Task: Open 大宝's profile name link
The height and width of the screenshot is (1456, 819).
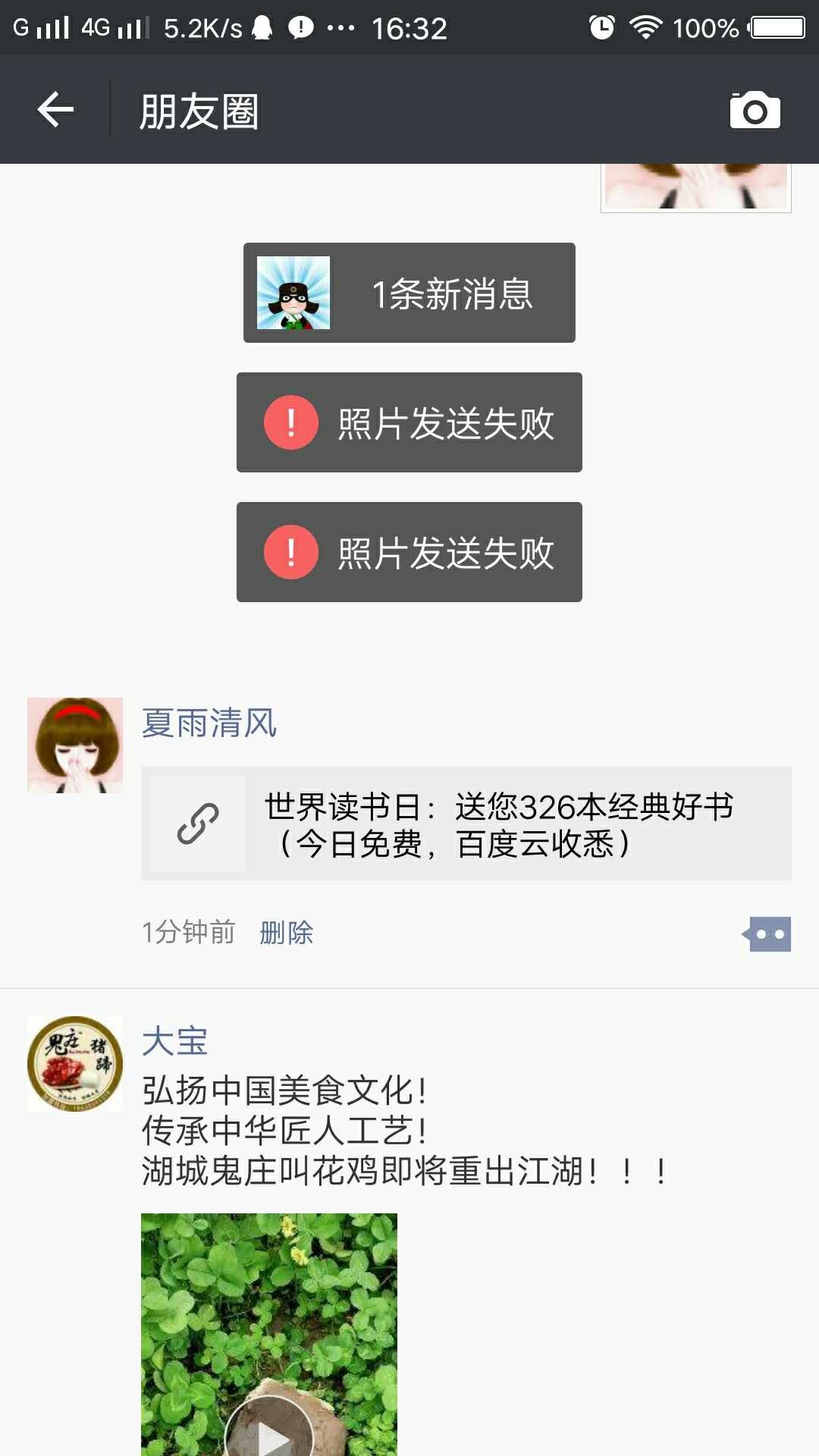Action: [174, 1040]
